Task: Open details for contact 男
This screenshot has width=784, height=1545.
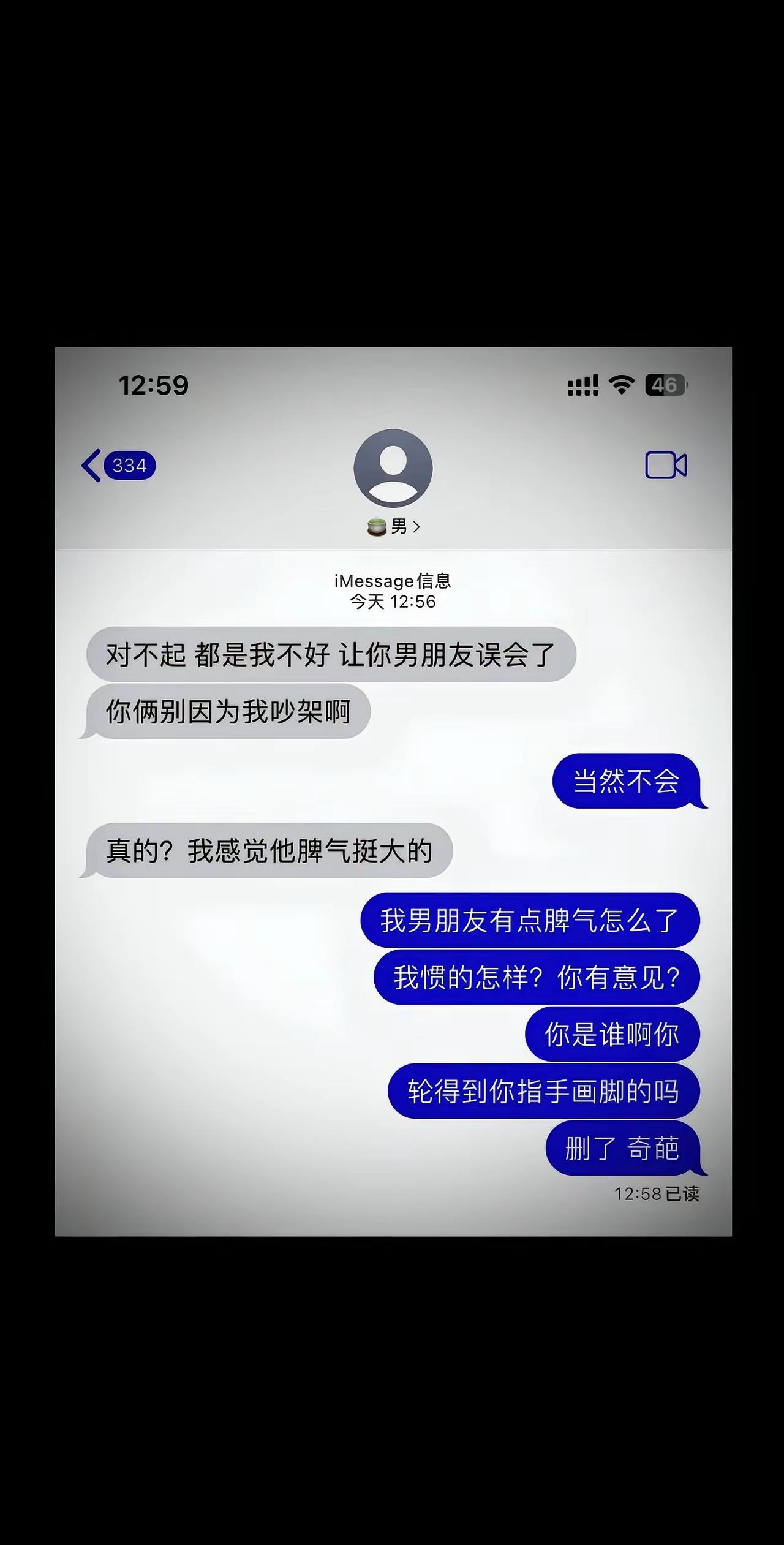Action: pos(398,526)
